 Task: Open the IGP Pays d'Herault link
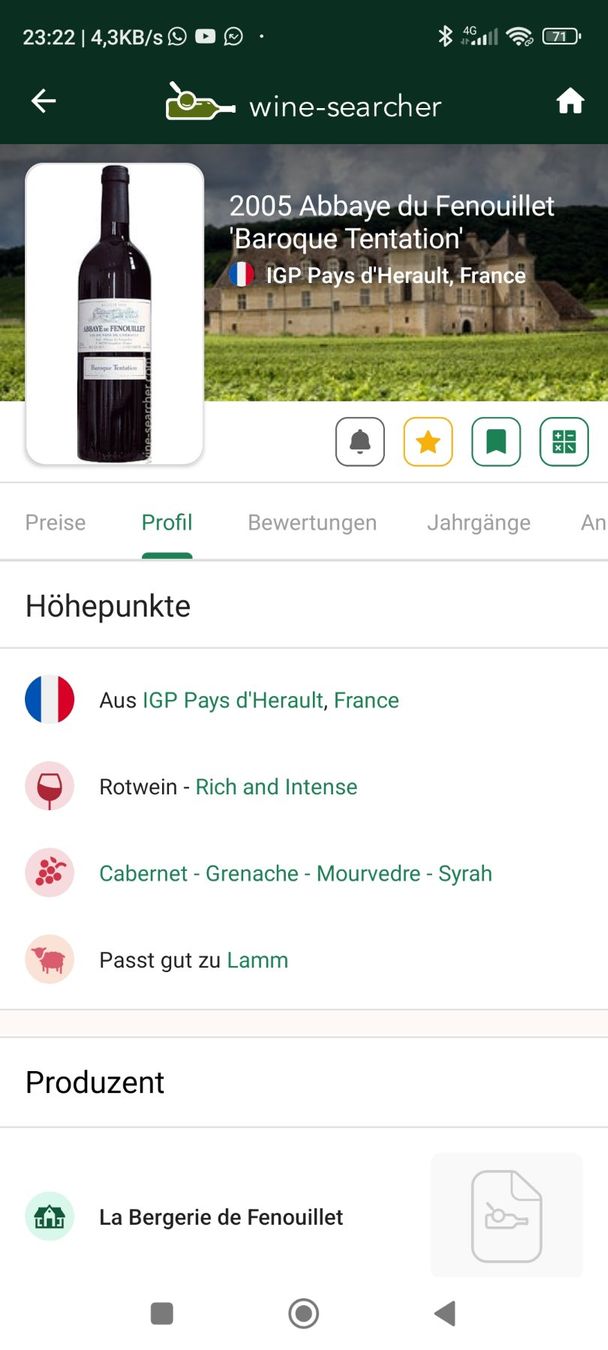233,700
